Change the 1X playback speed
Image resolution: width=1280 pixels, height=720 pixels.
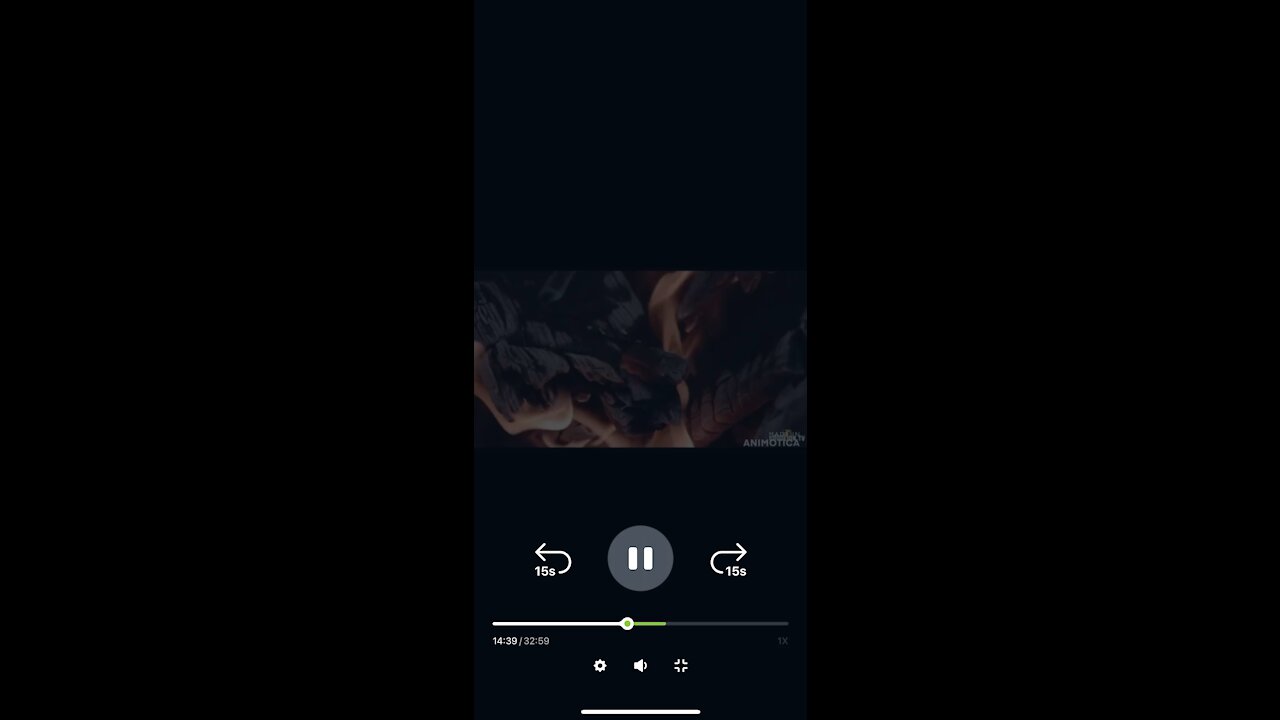[x=782, y=641]
